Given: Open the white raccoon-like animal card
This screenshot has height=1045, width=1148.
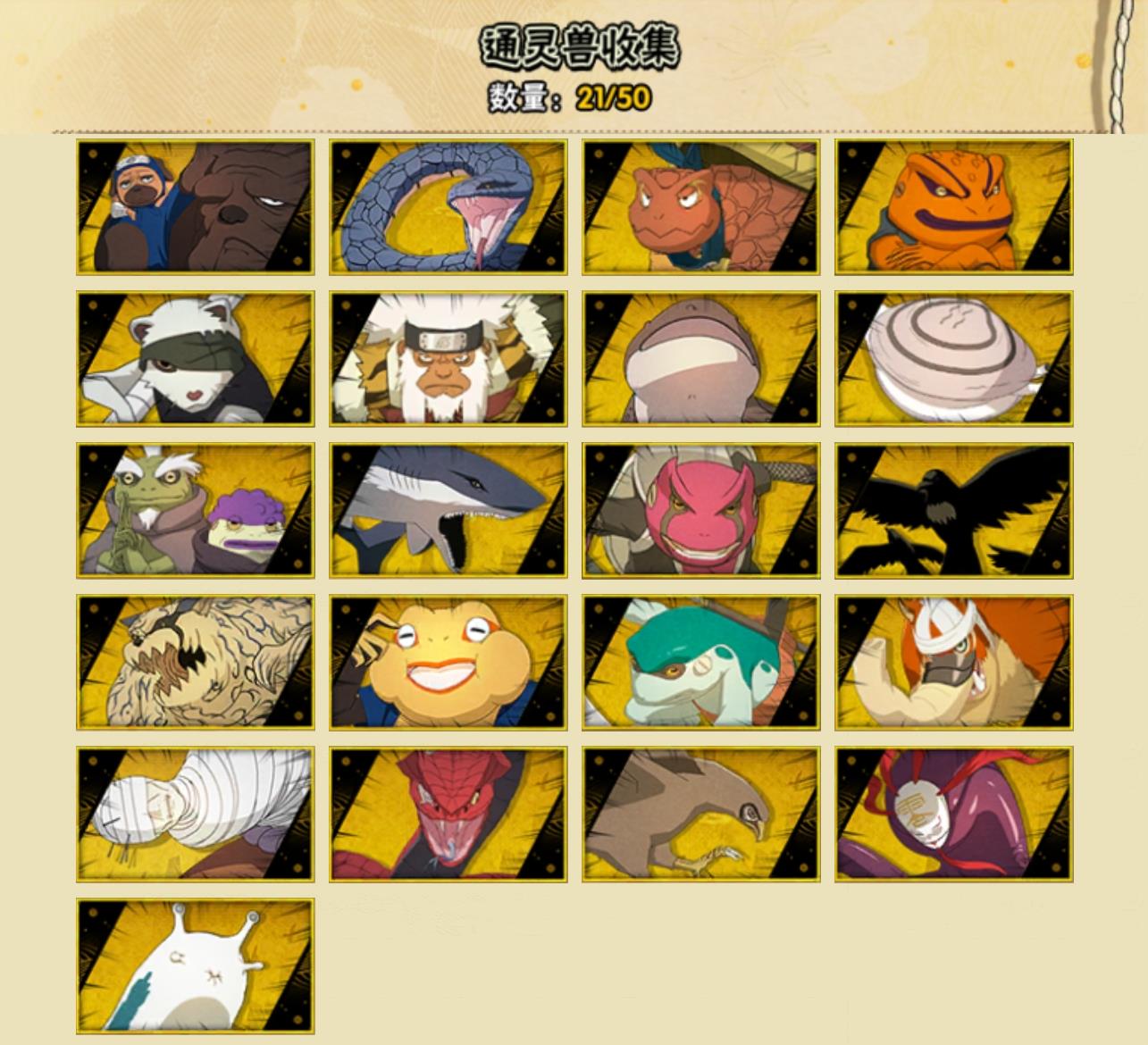Looking at the screenshot, I should pyautogui.click(x=195, y=359).
